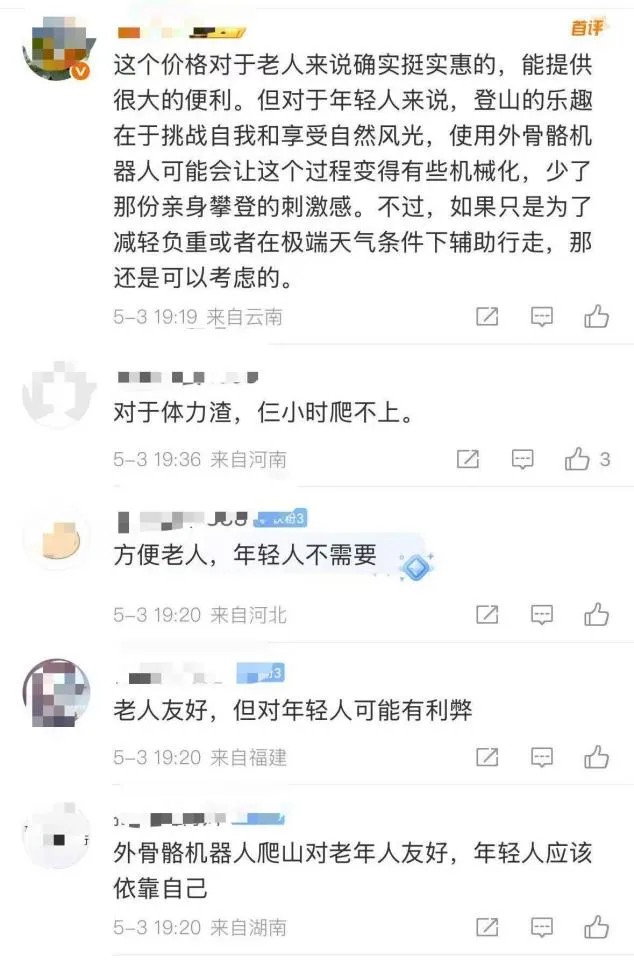This screenshot has height=960, width=634.
Task: Reply to the comment from 河南
Action: coord(522,459)
